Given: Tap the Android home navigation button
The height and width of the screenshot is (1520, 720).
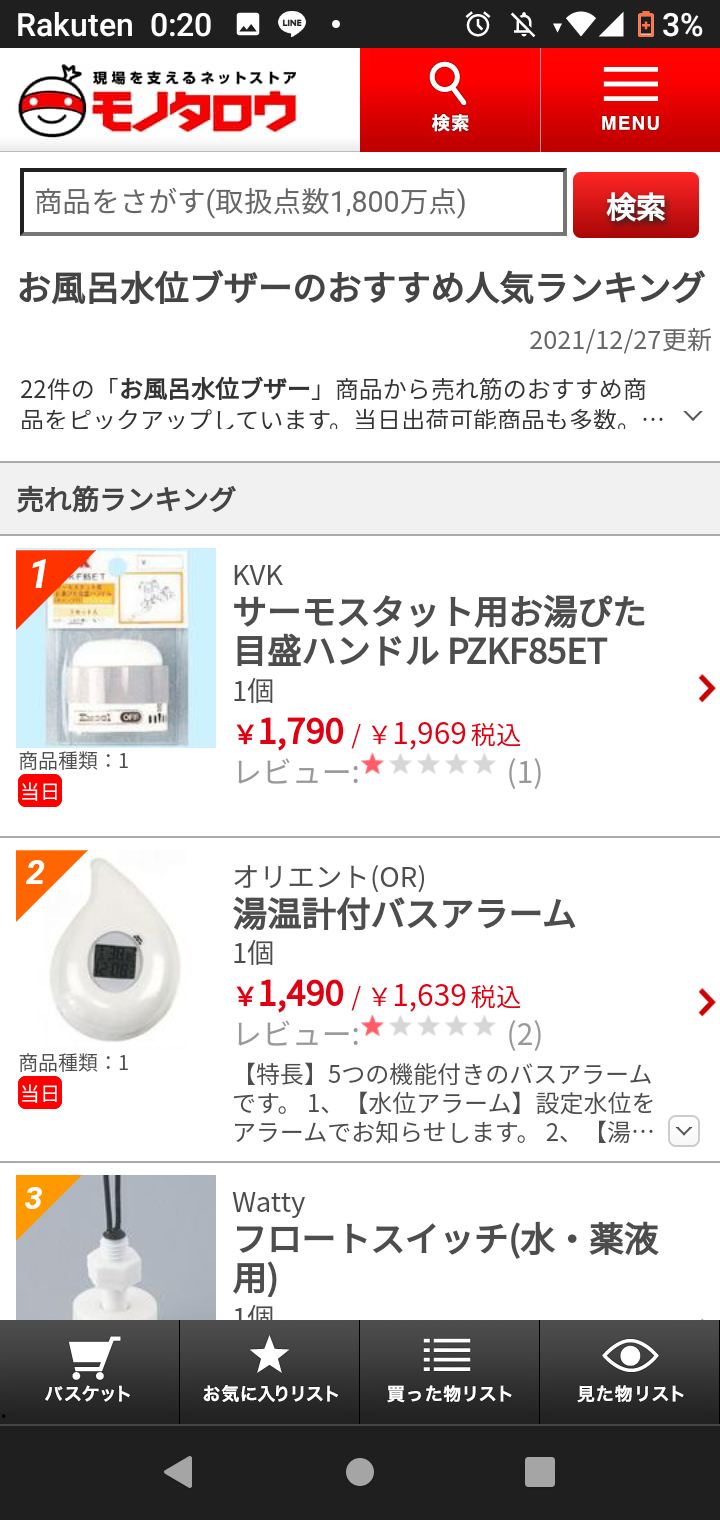Looking at the screenshot, I should tap(359, 1471).
